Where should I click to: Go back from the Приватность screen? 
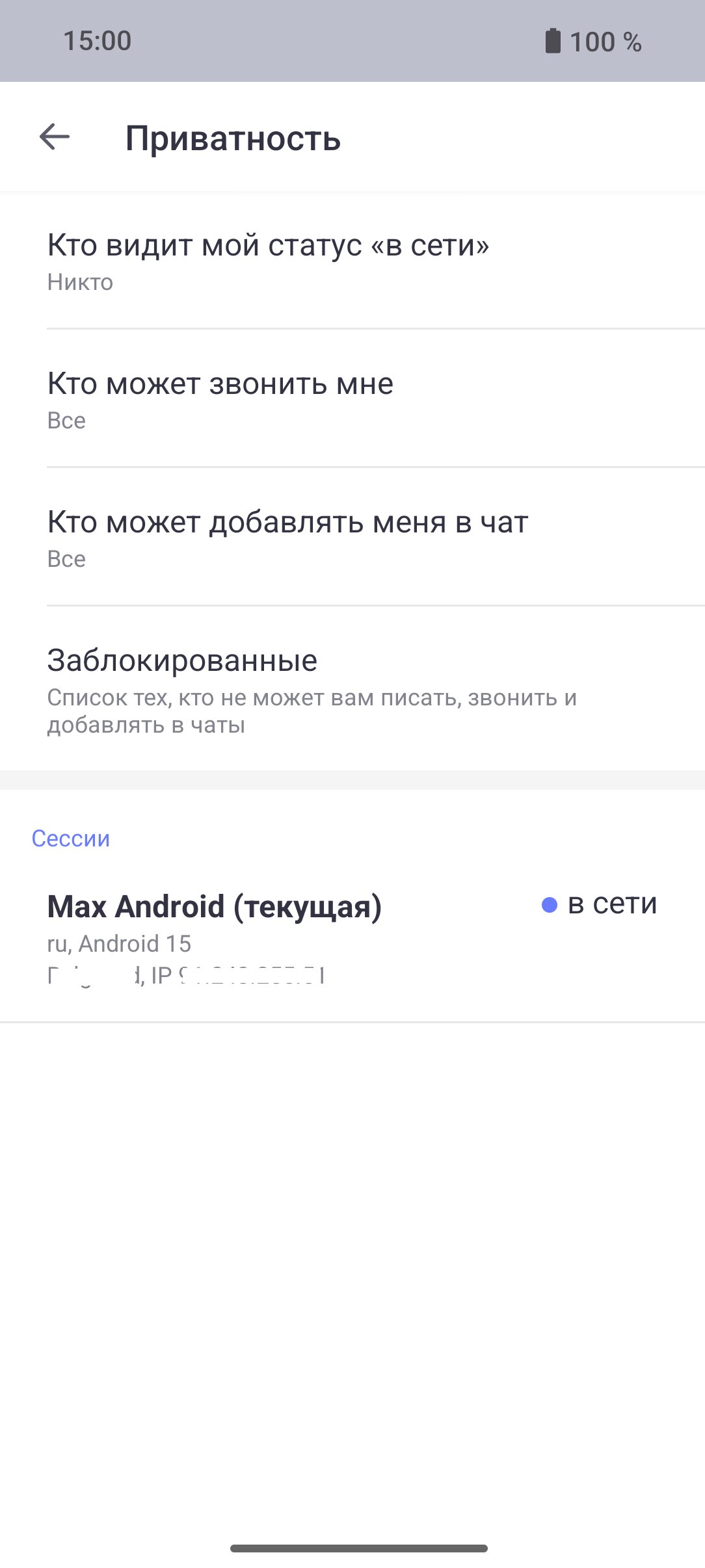point(55,137)
